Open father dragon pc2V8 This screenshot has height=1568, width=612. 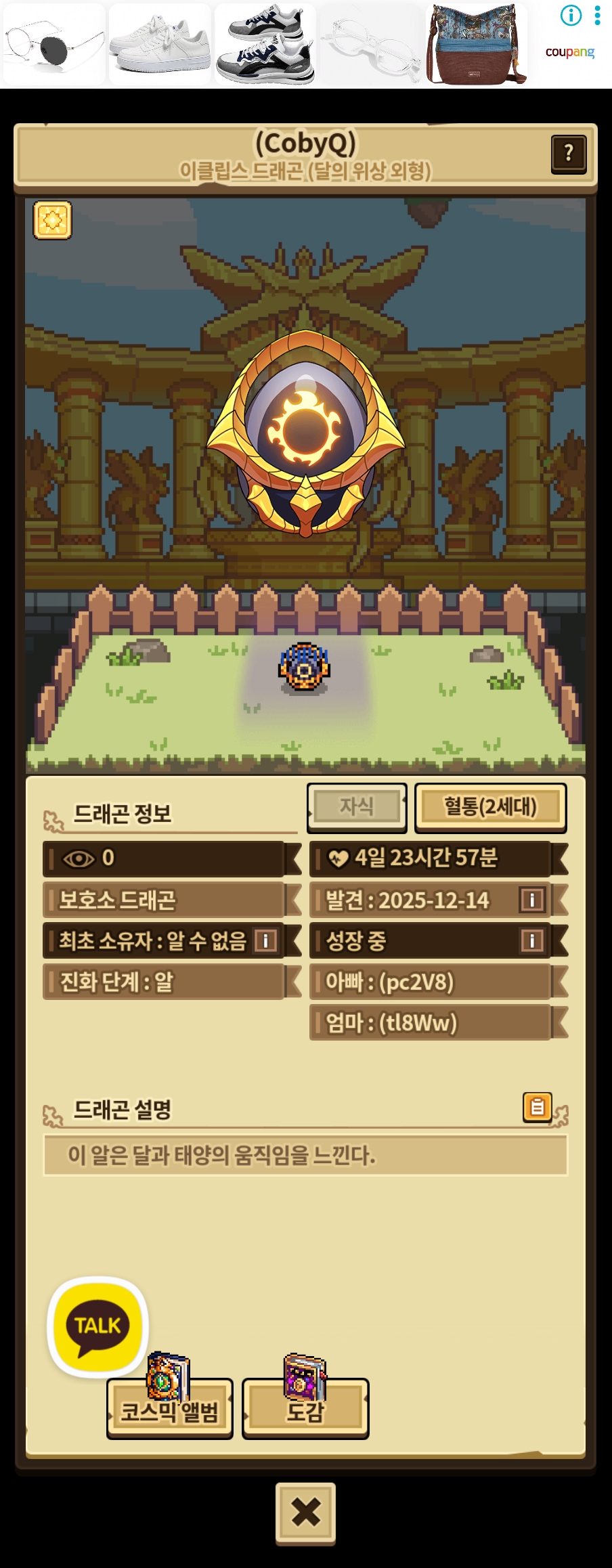tap(429, 982)
